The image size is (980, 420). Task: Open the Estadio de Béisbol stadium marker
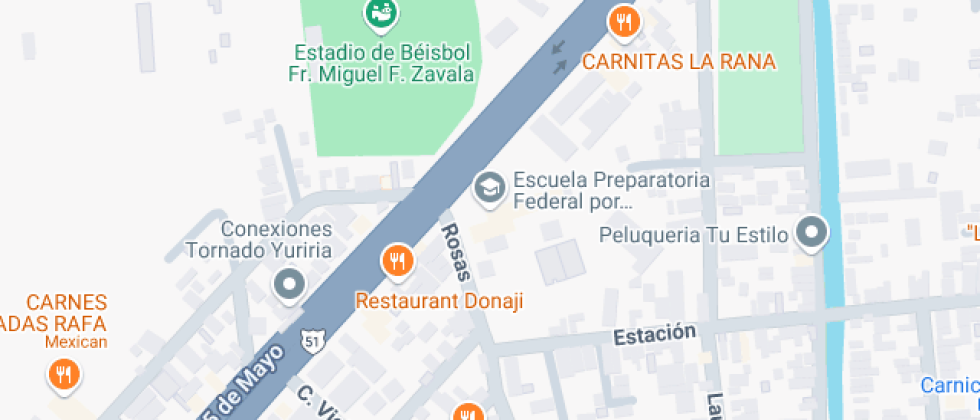click(380, 13)
